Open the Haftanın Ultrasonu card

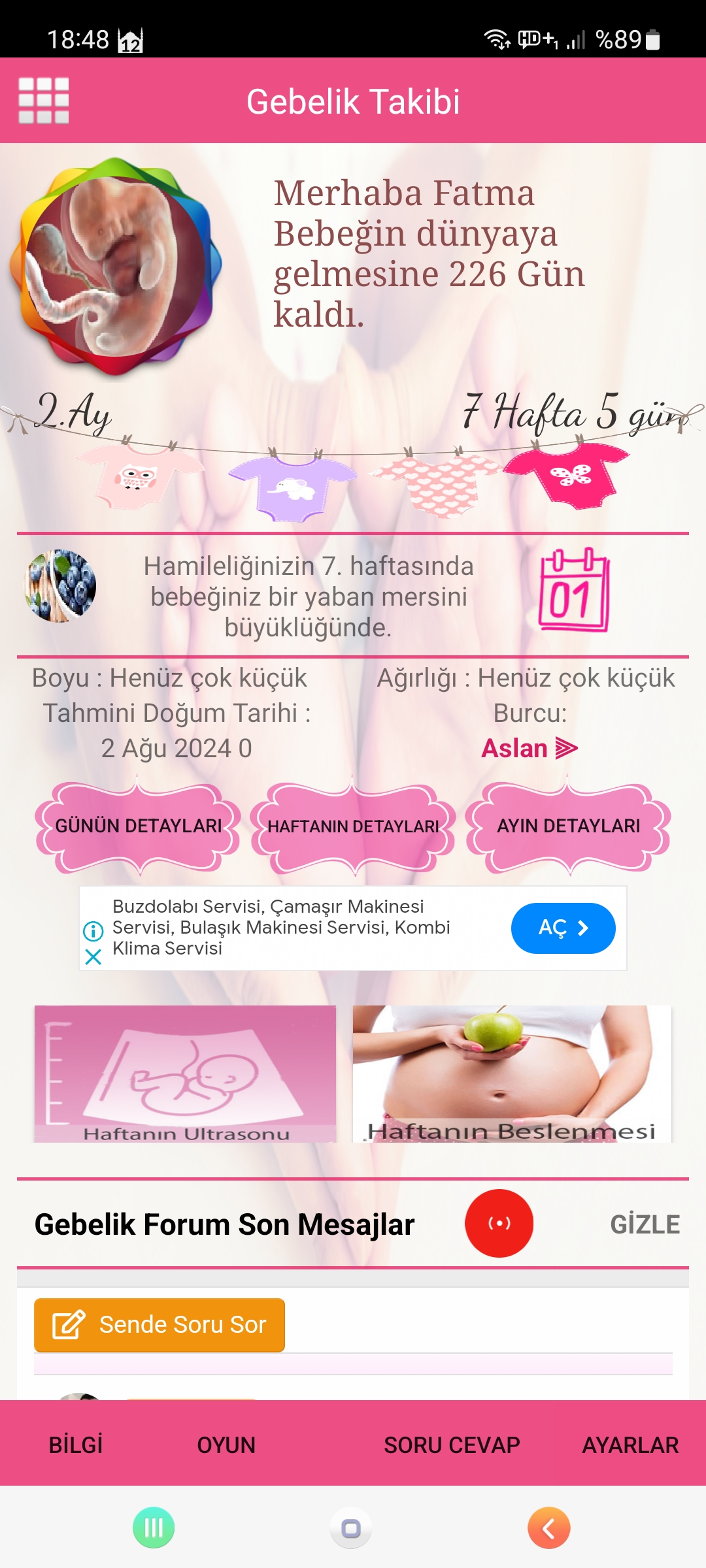point(186,1073)
